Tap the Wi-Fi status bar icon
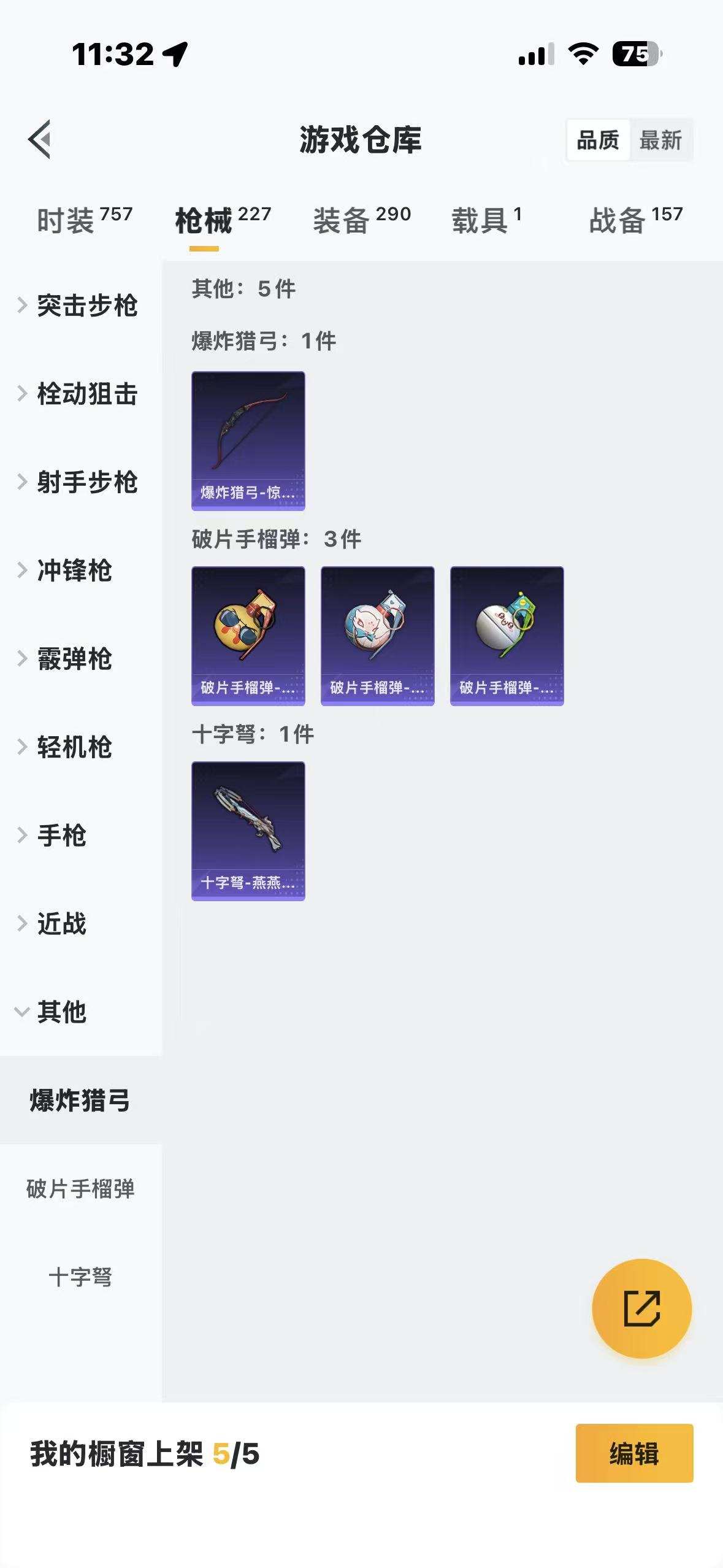723x1568 pixels. 584,55
